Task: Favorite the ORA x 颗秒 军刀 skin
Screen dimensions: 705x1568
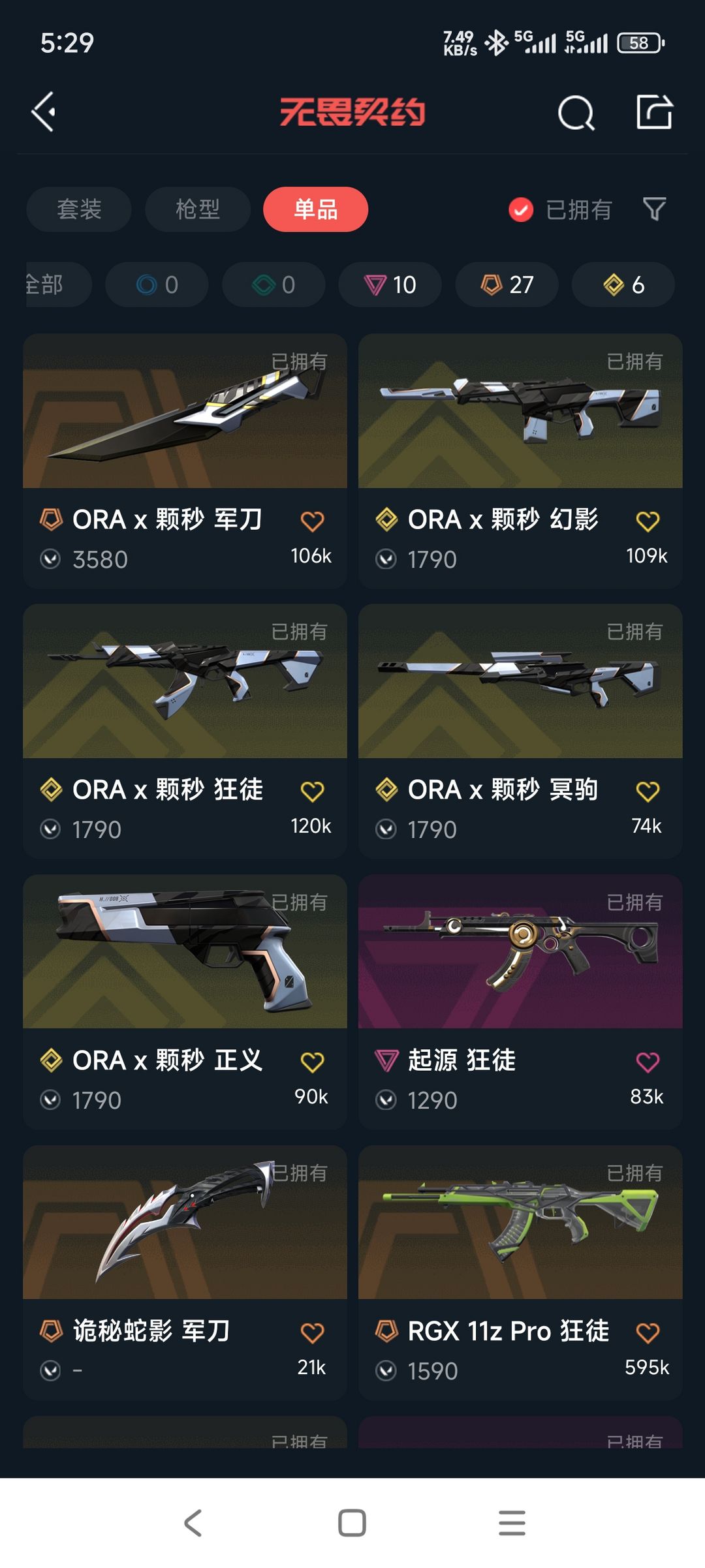Action: tap(312, 520)
